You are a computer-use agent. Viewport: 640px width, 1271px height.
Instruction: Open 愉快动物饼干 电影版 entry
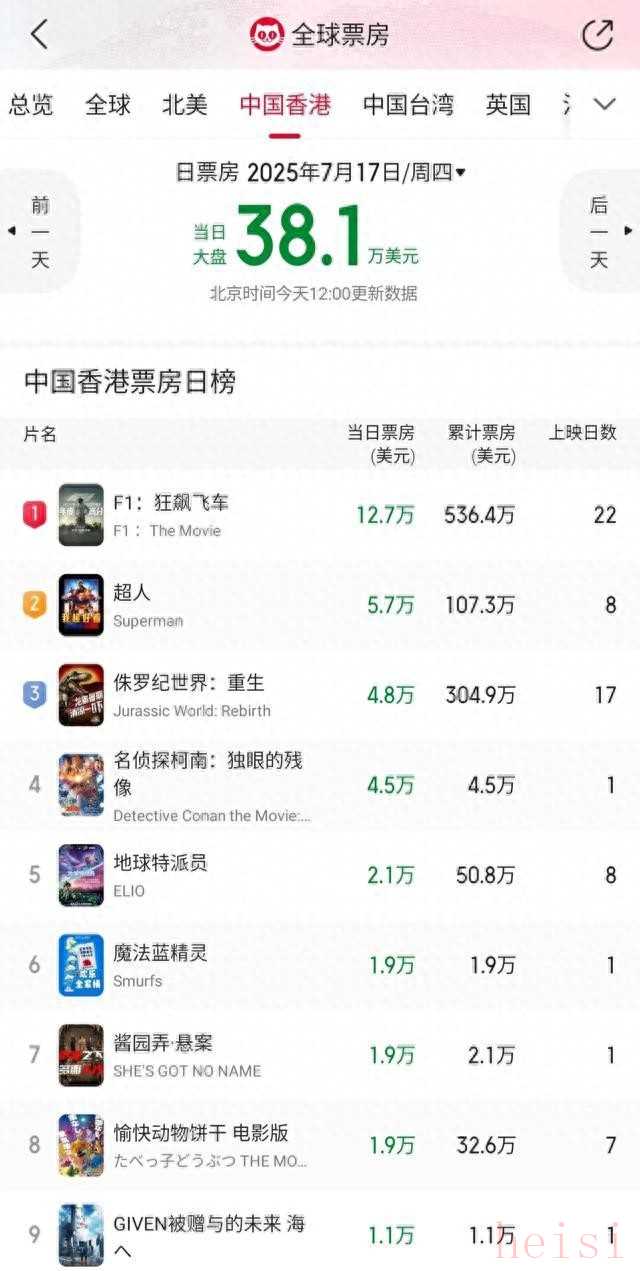coord(200,1144)
